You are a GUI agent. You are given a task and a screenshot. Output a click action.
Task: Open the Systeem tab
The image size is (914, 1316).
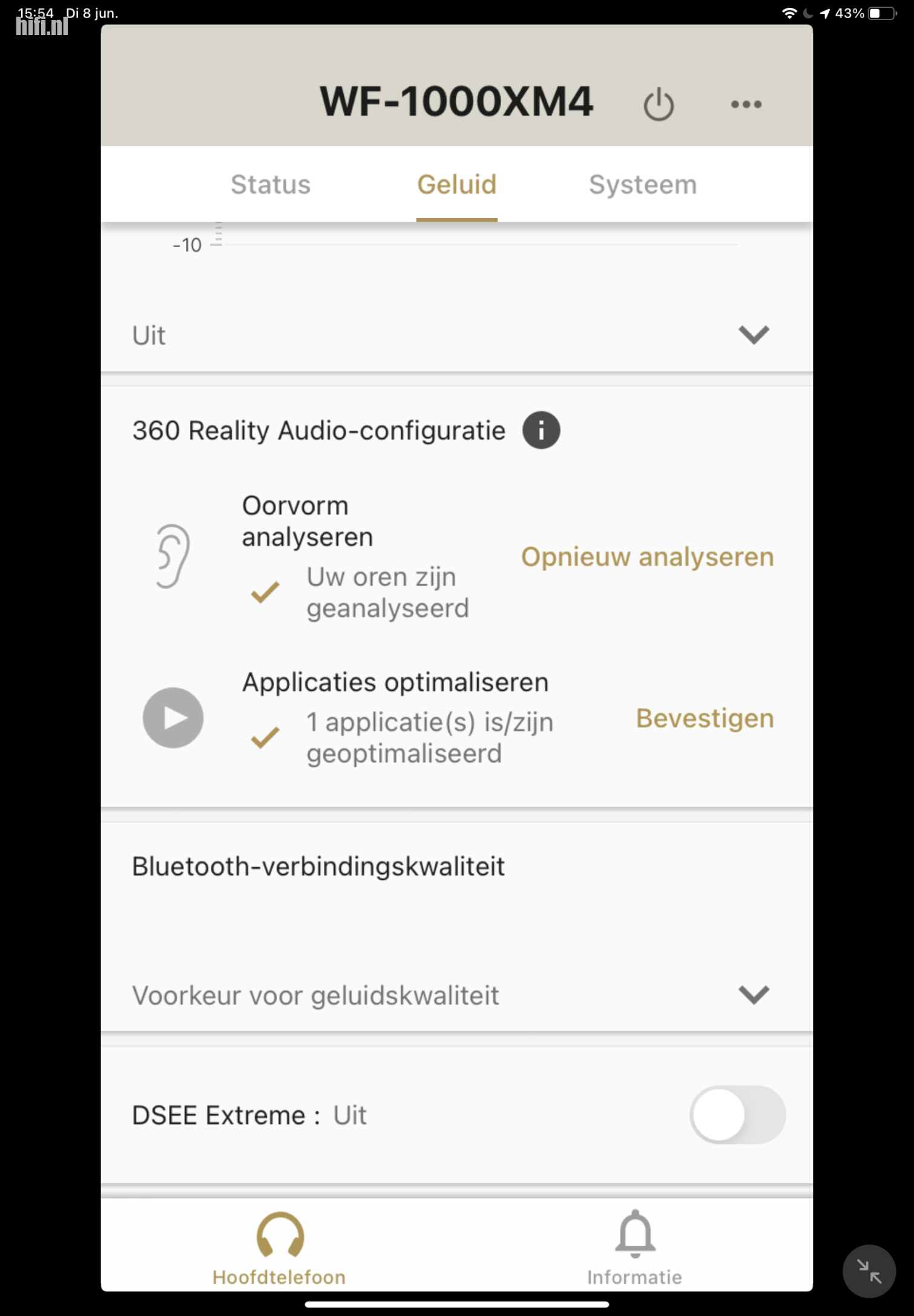(x=643, y=184)
